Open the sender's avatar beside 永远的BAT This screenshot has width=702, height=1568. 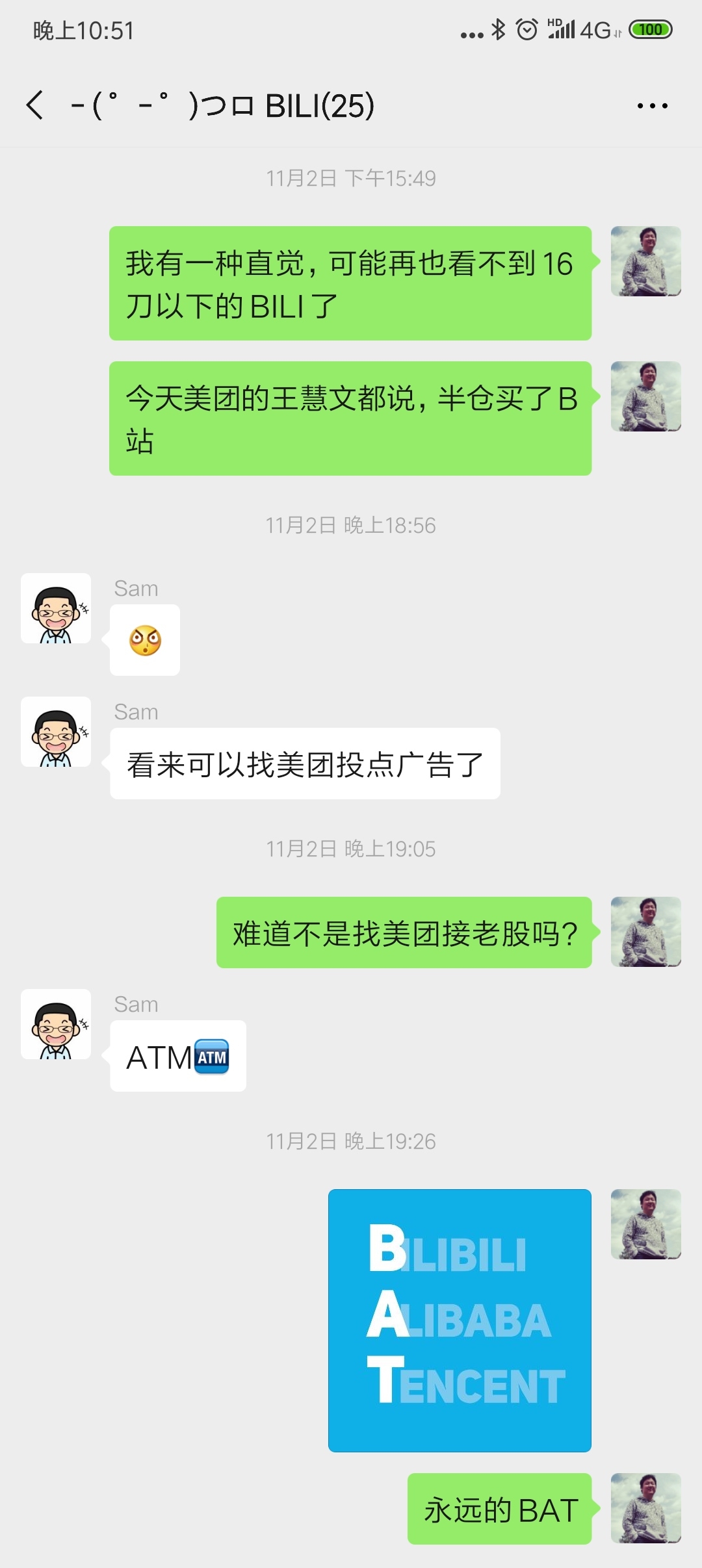(x=646, y=1508)
